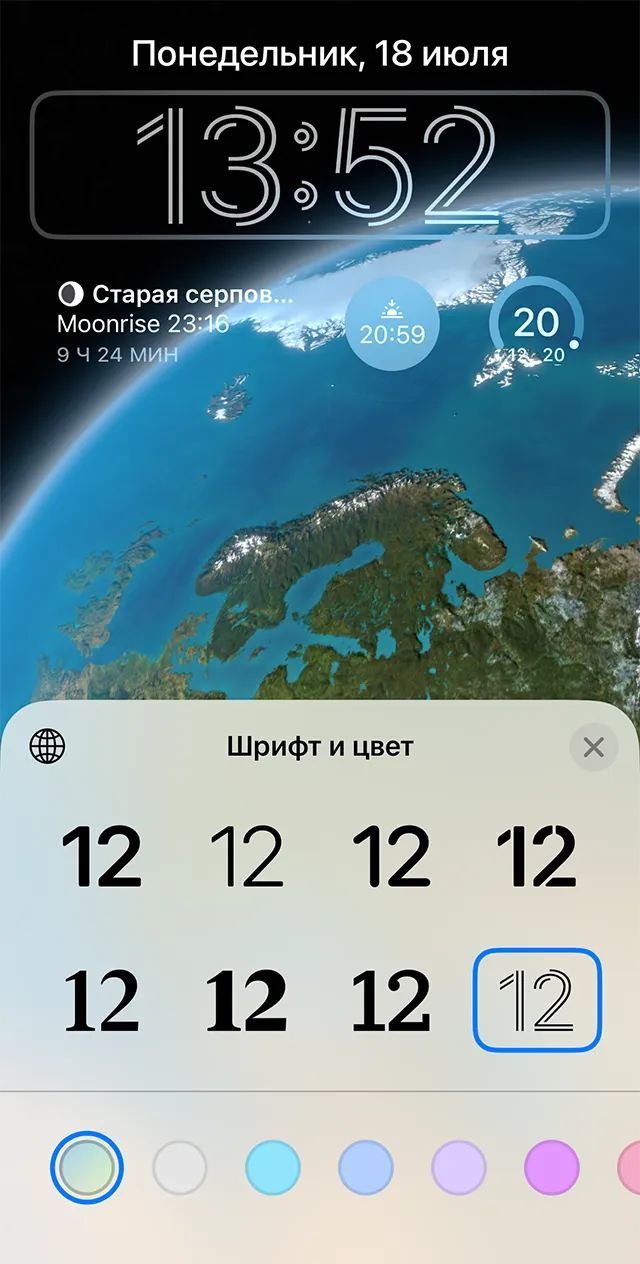Choose the multicolor gradient color swatch
Viewport: 640px width, 1264px height.
click(x=86, y=1167)
